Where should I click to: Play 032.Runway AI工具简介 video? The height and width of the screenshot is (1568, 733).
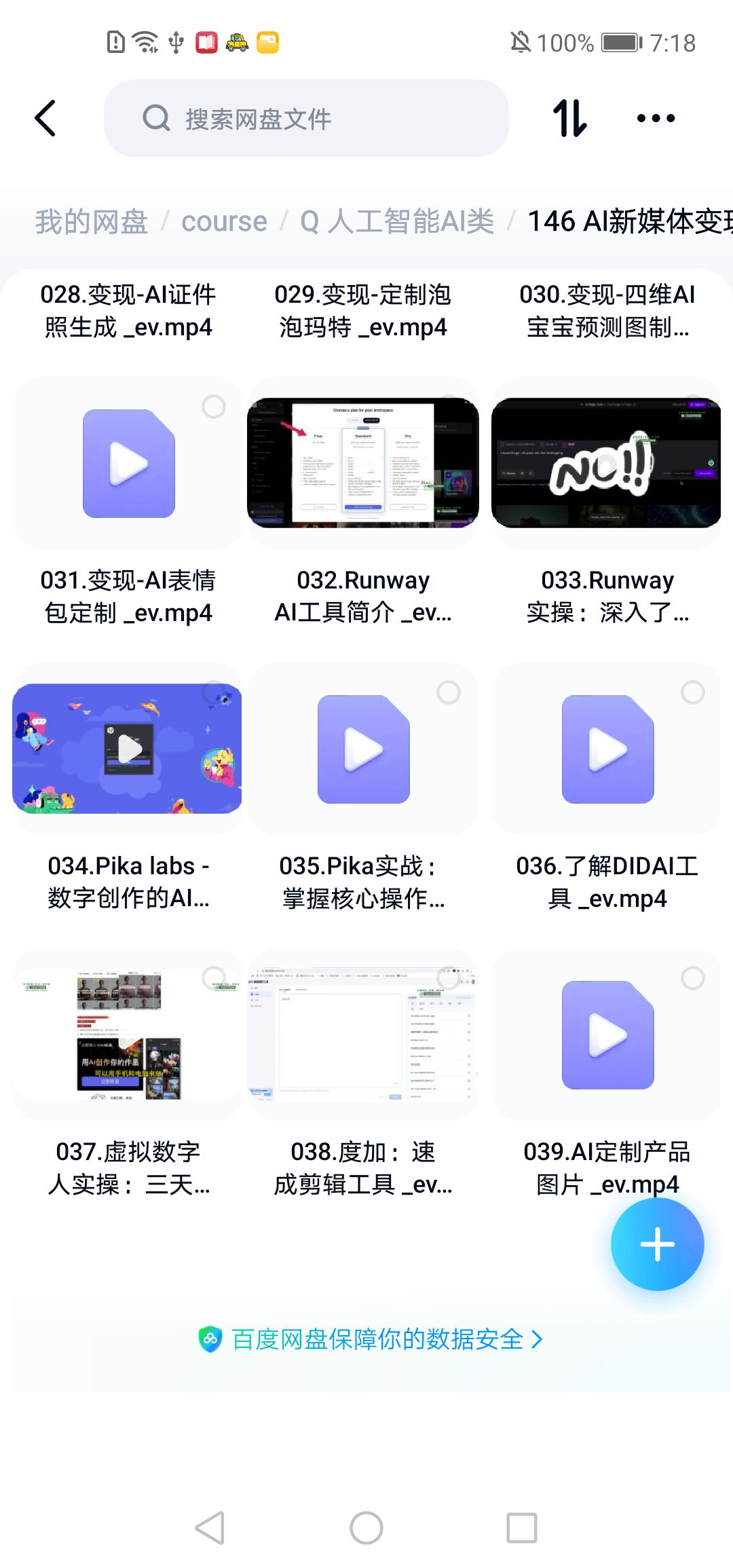pos(363,464)
